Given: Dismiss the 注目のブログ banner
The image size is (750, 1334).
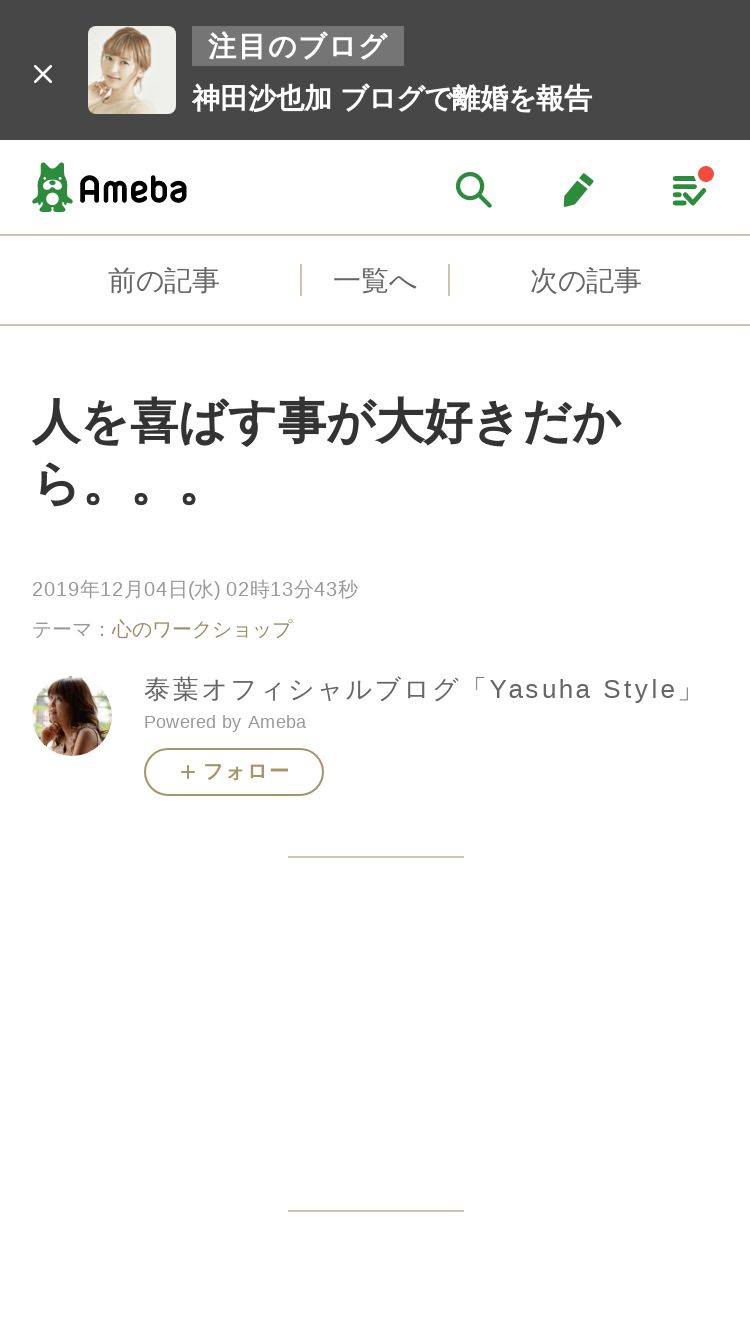Looking at the screenshot, I should pyautogui.click(x=43, y=73).
